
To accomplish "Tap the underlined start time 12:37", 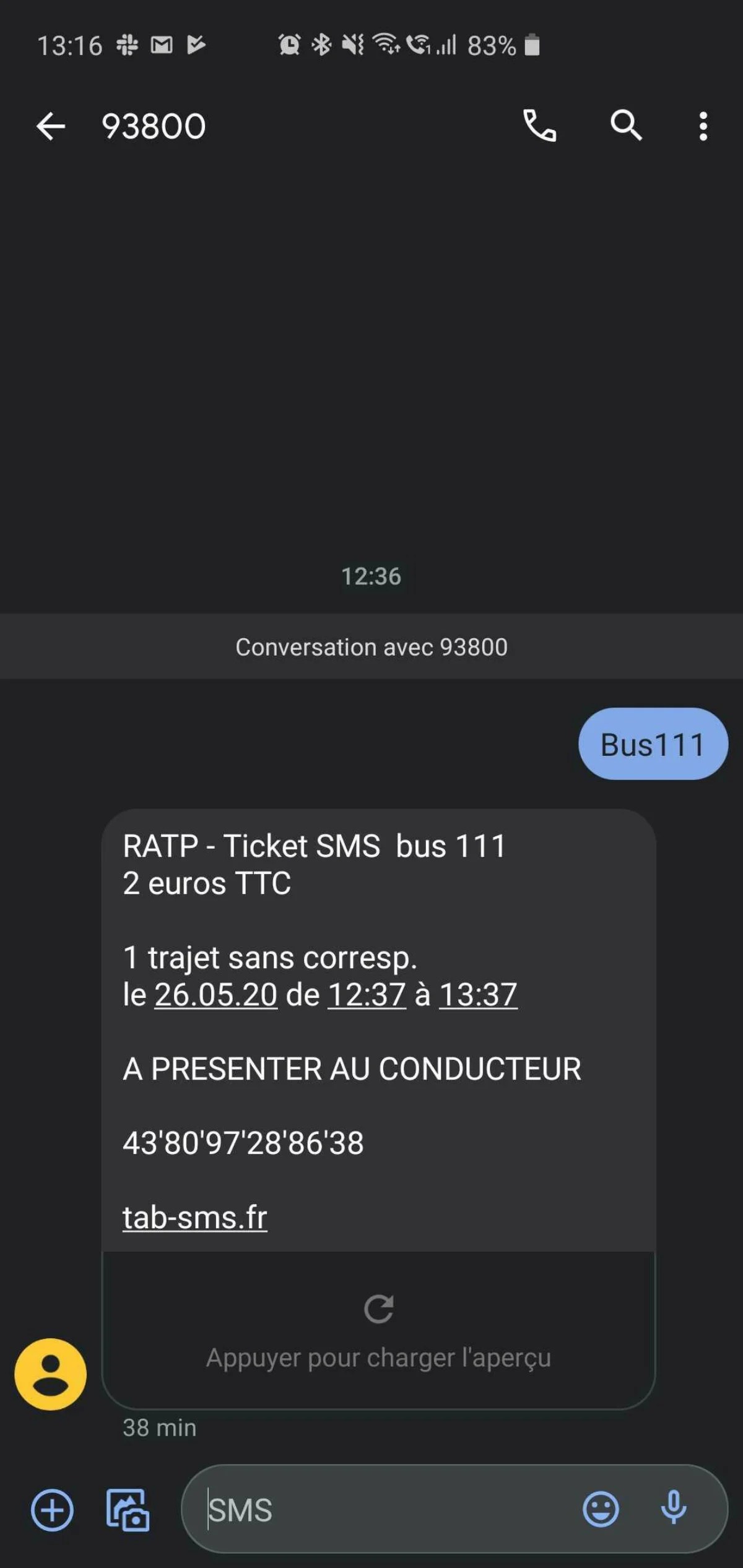I will tap(368, 995).
